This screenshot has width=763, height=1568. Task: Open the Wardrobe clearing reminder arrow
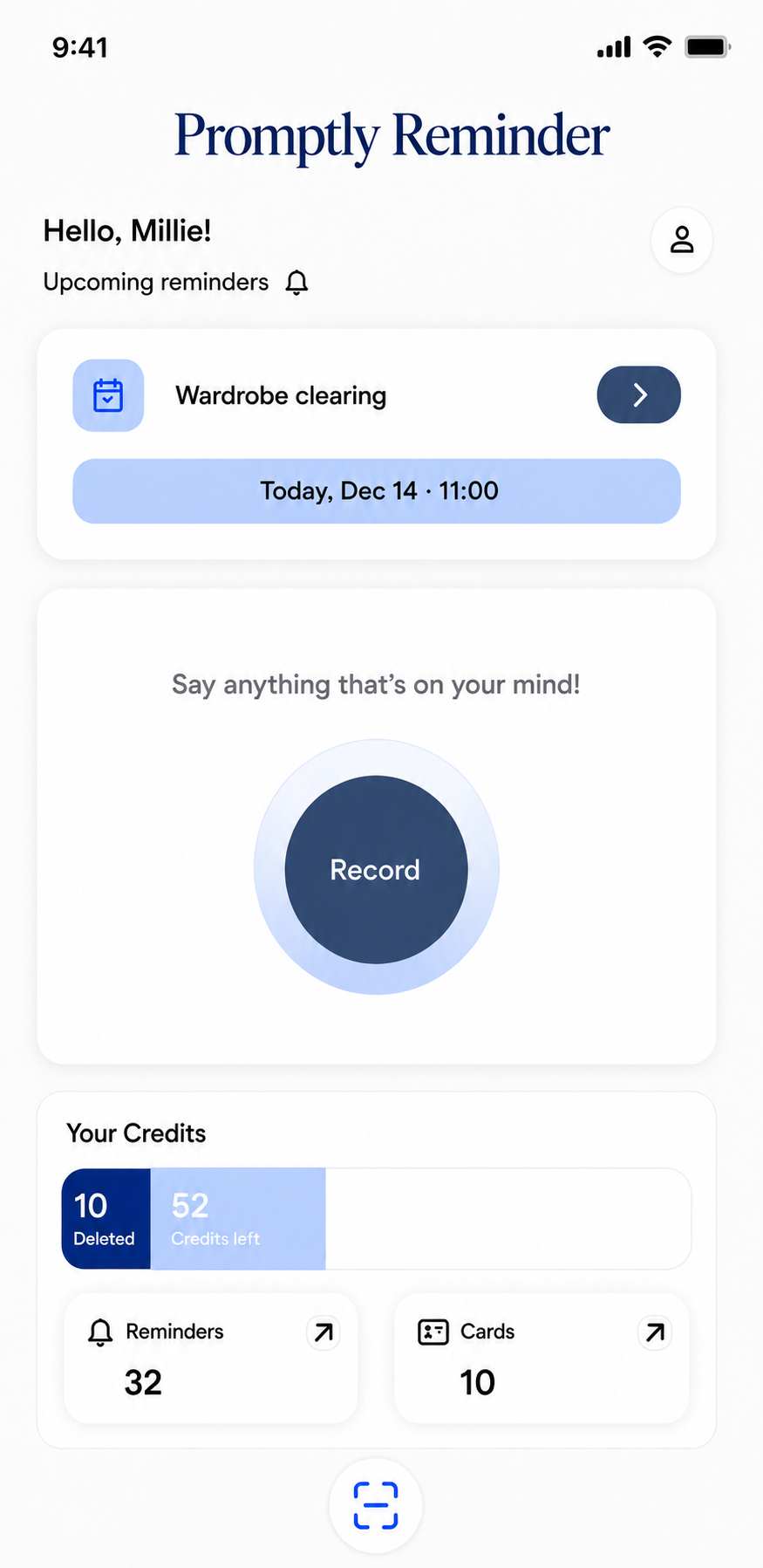tap(639, 395)
